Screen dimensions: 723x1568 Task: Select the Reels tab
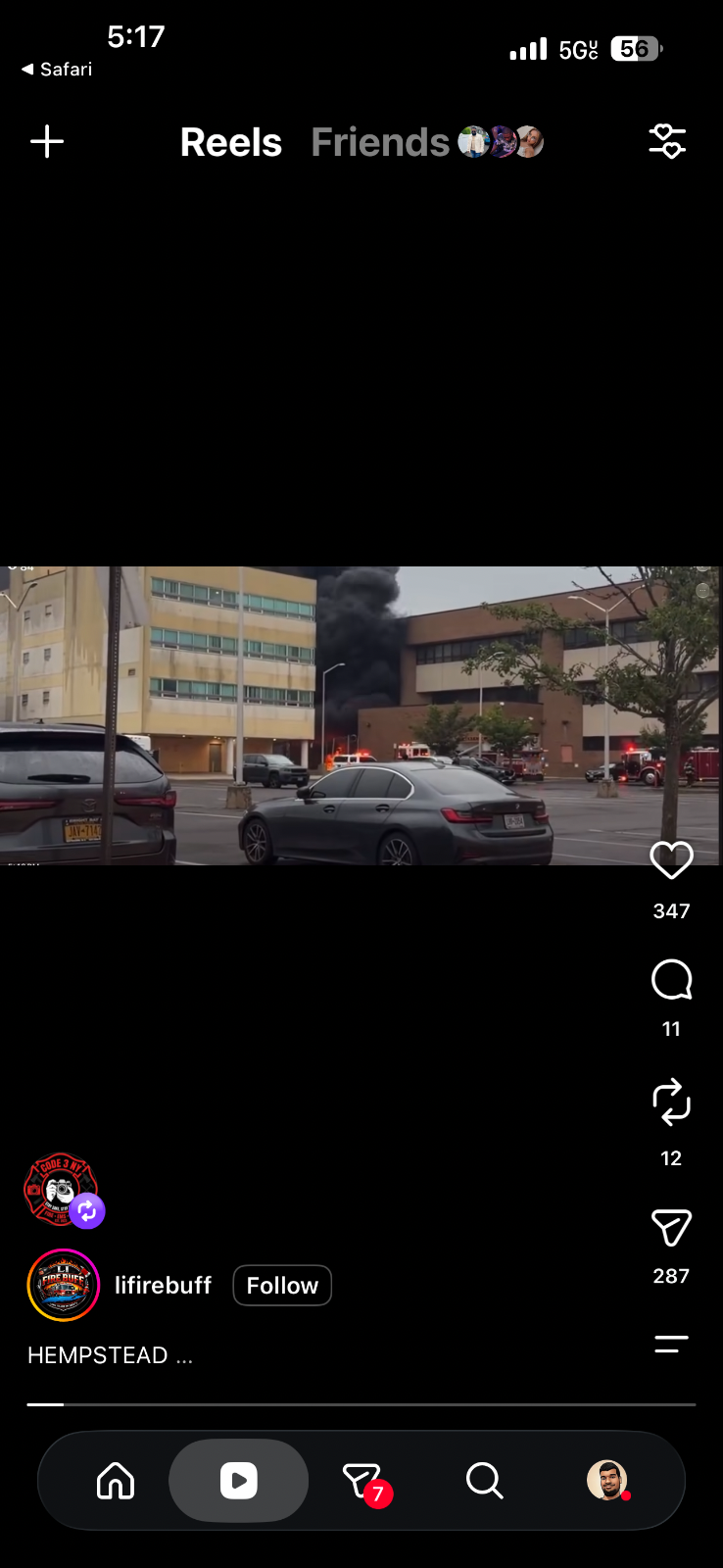pyautogui.click(x=231, y=142)
